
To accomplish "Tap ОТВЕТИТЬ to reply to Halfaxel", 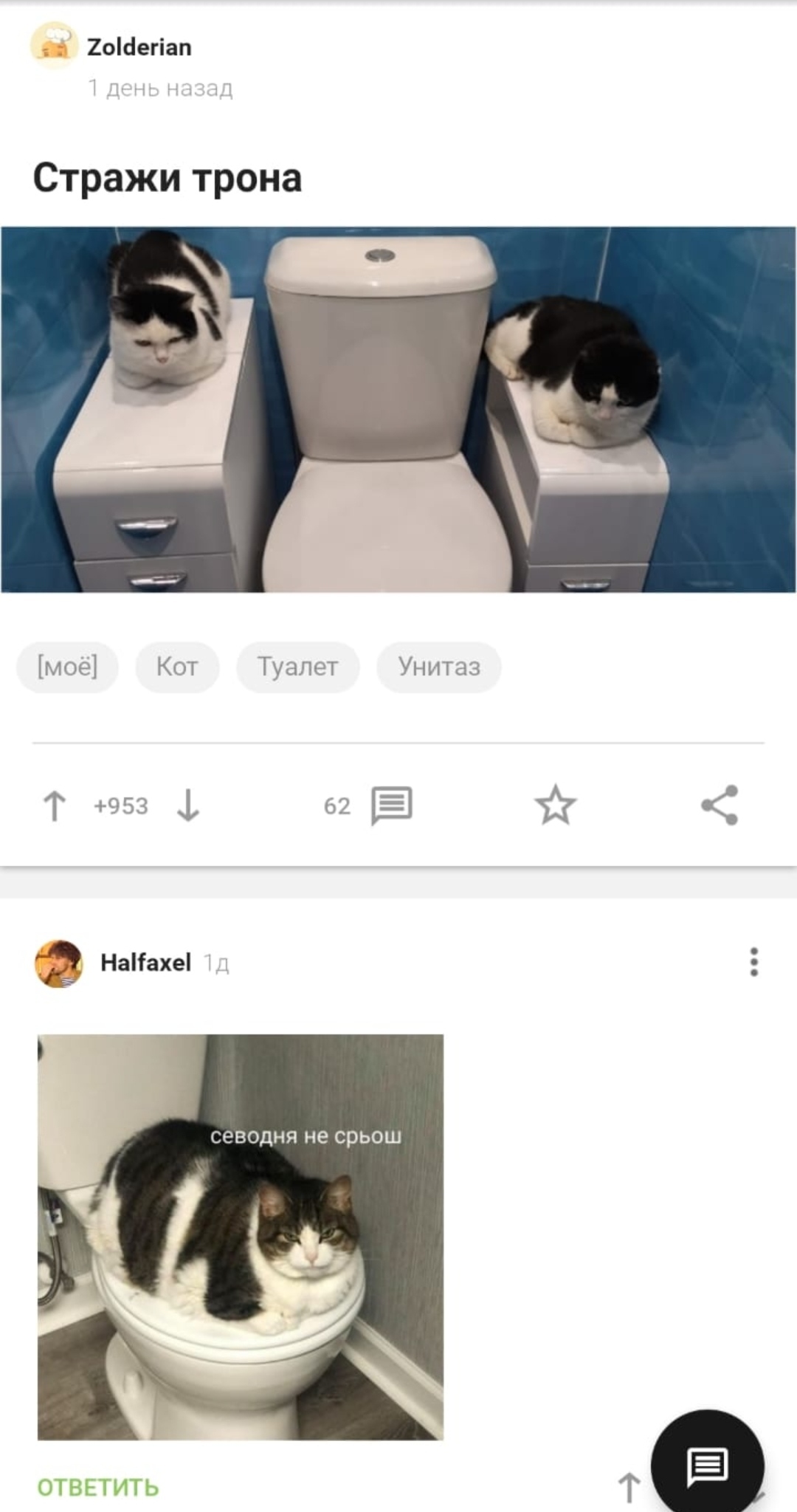I will tap(98, 1487).
